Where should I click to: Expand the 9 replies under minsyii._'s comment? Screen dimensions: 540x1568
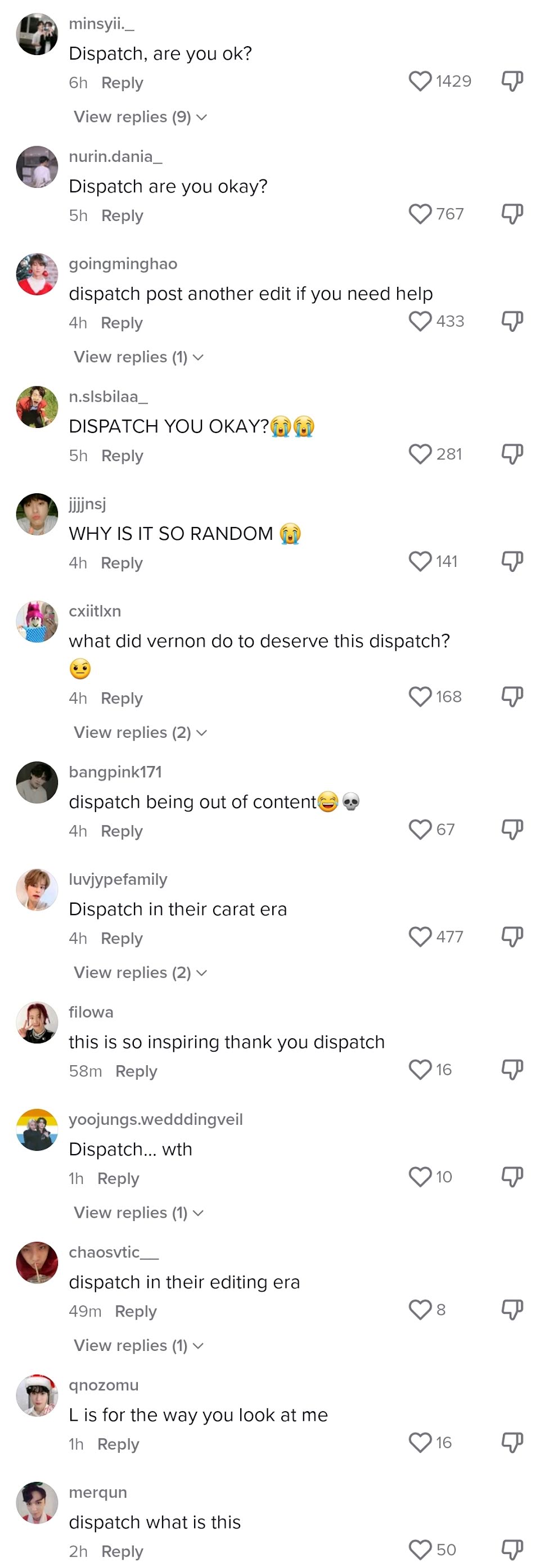point(140,117)
